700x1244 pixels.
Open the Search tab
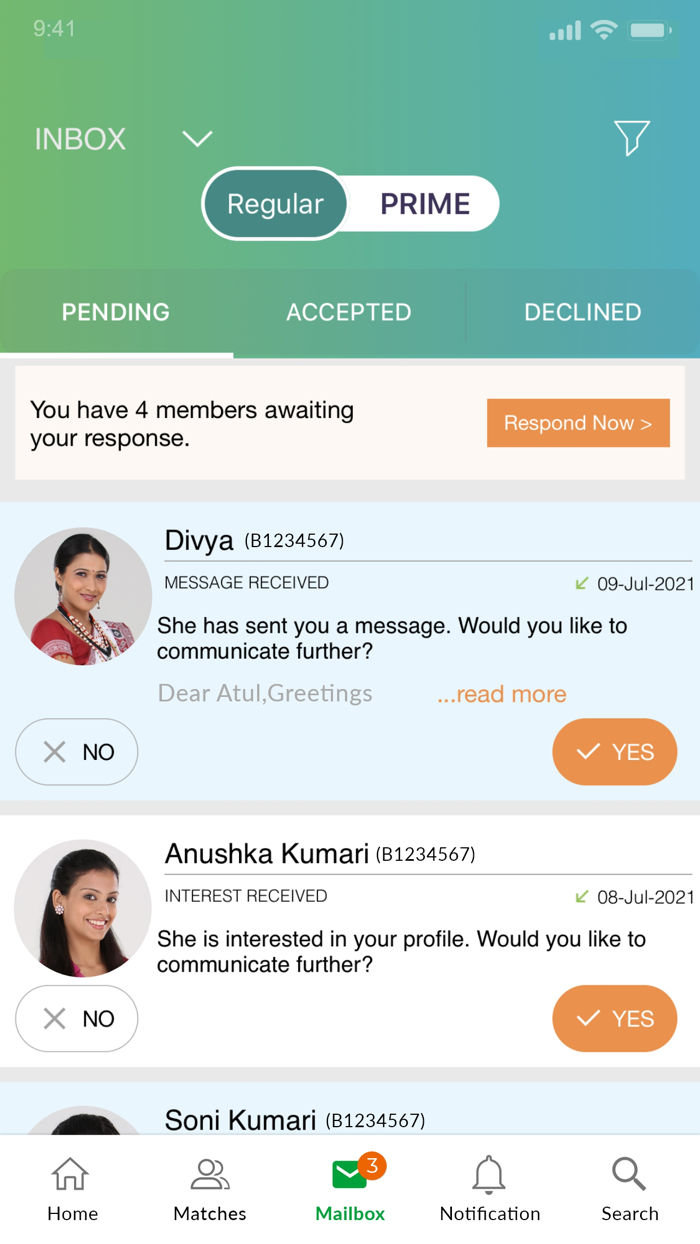click(630, 1190)
